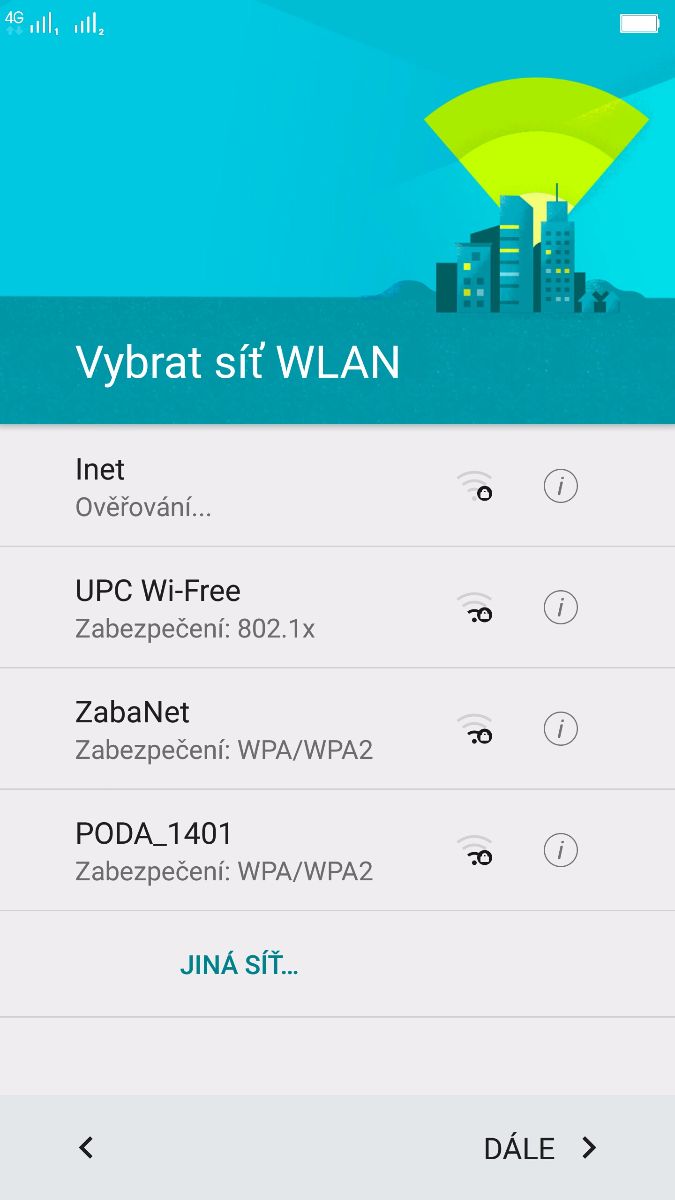Select the Inet network
This screenshot has width=675, height=1200.
(250, 487)
